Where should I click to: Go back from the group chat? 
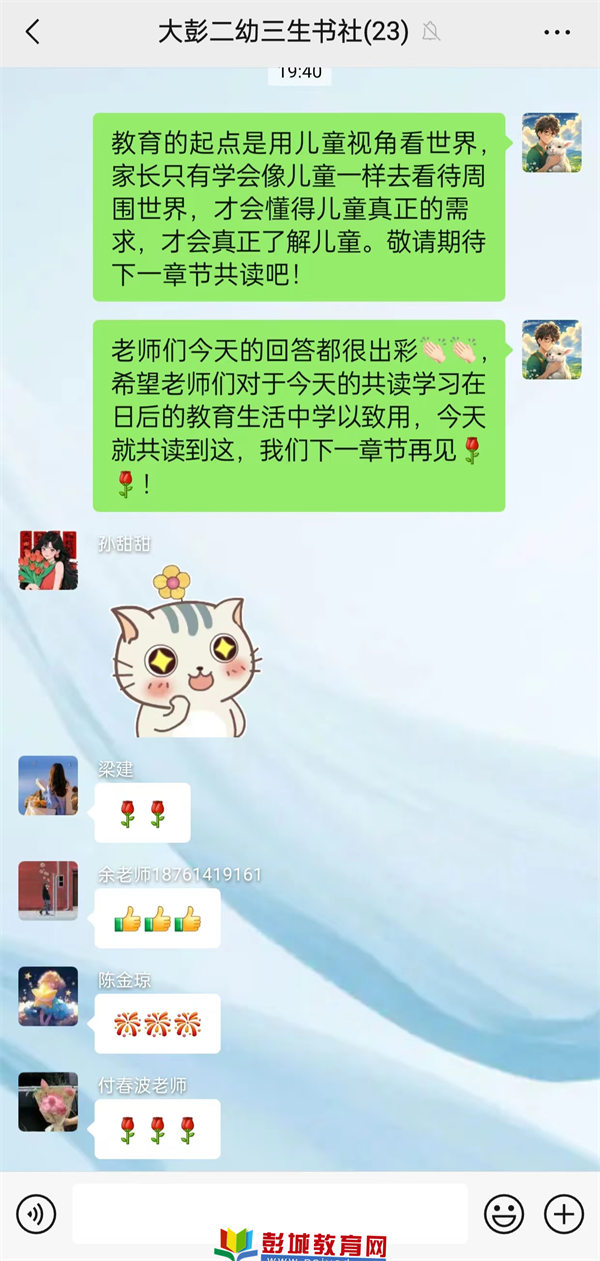point(32,32)
